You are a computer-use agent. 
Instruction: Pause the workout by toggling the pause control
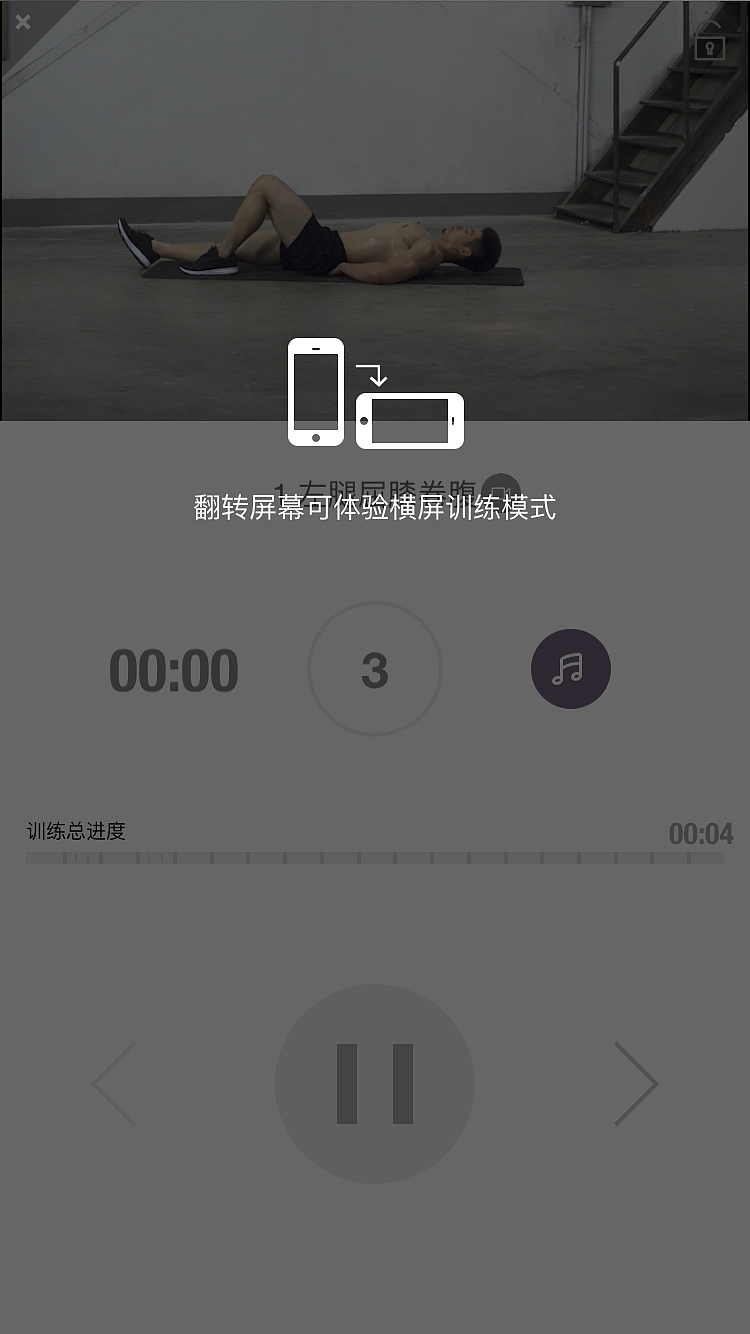[x=375, y=1081]
